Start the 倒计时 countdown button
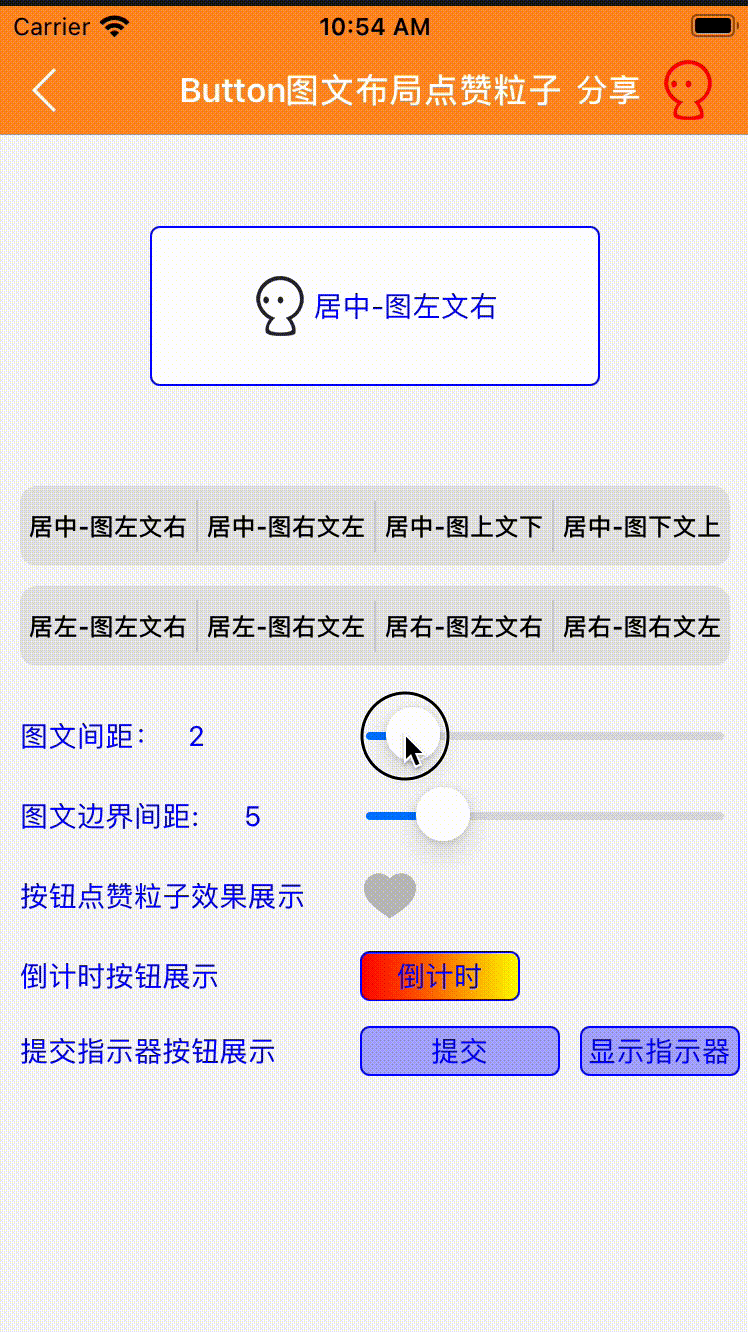Screen dimensions: 748x1332 pos(440,976)
